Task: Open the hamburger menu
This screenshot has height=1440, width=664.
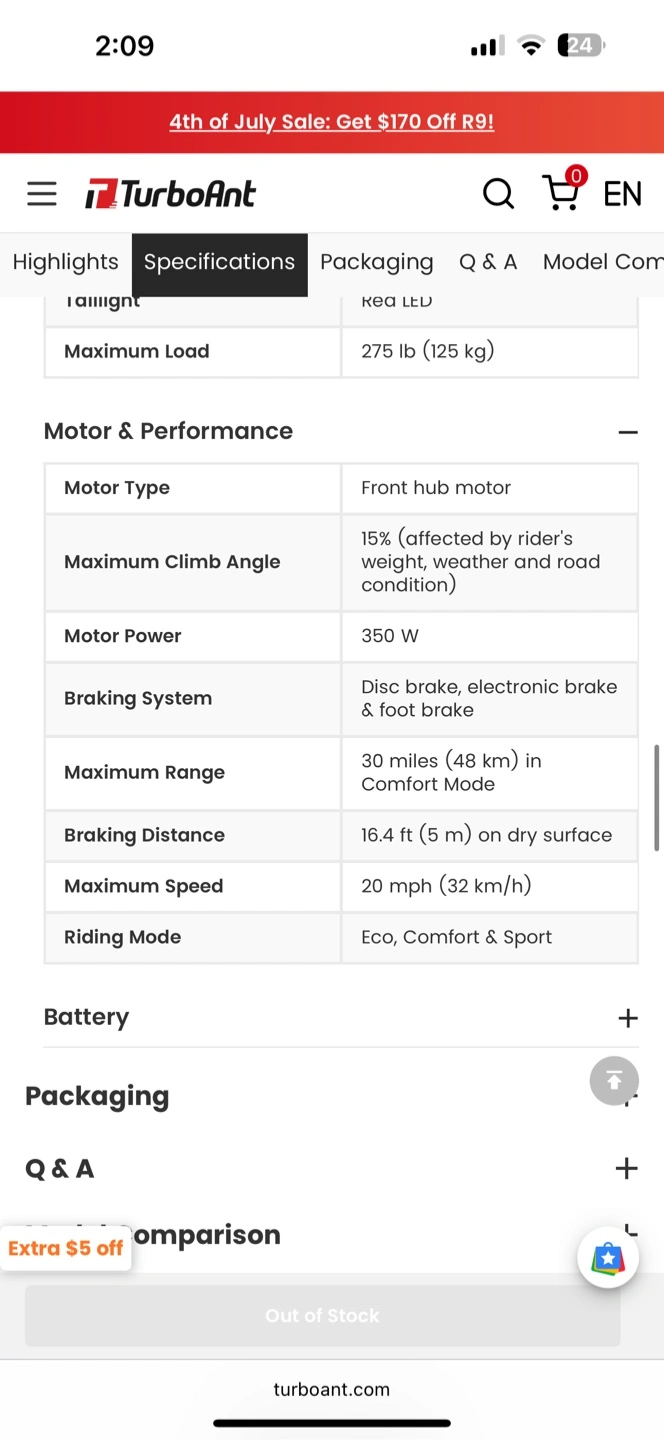Action: 42,193
